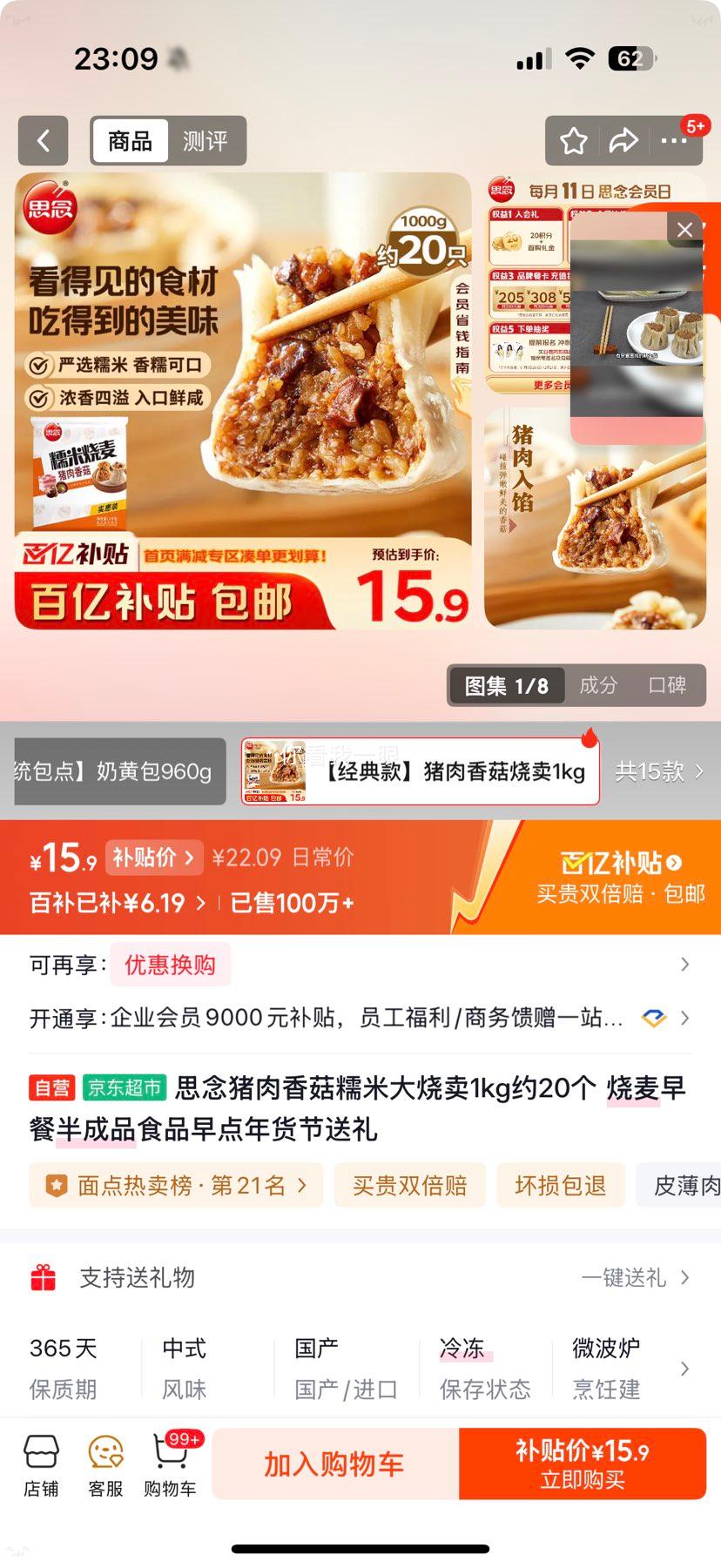721x1568 pixels.
Task: Switch to the 测评 tab
Action: click(205, 140)
